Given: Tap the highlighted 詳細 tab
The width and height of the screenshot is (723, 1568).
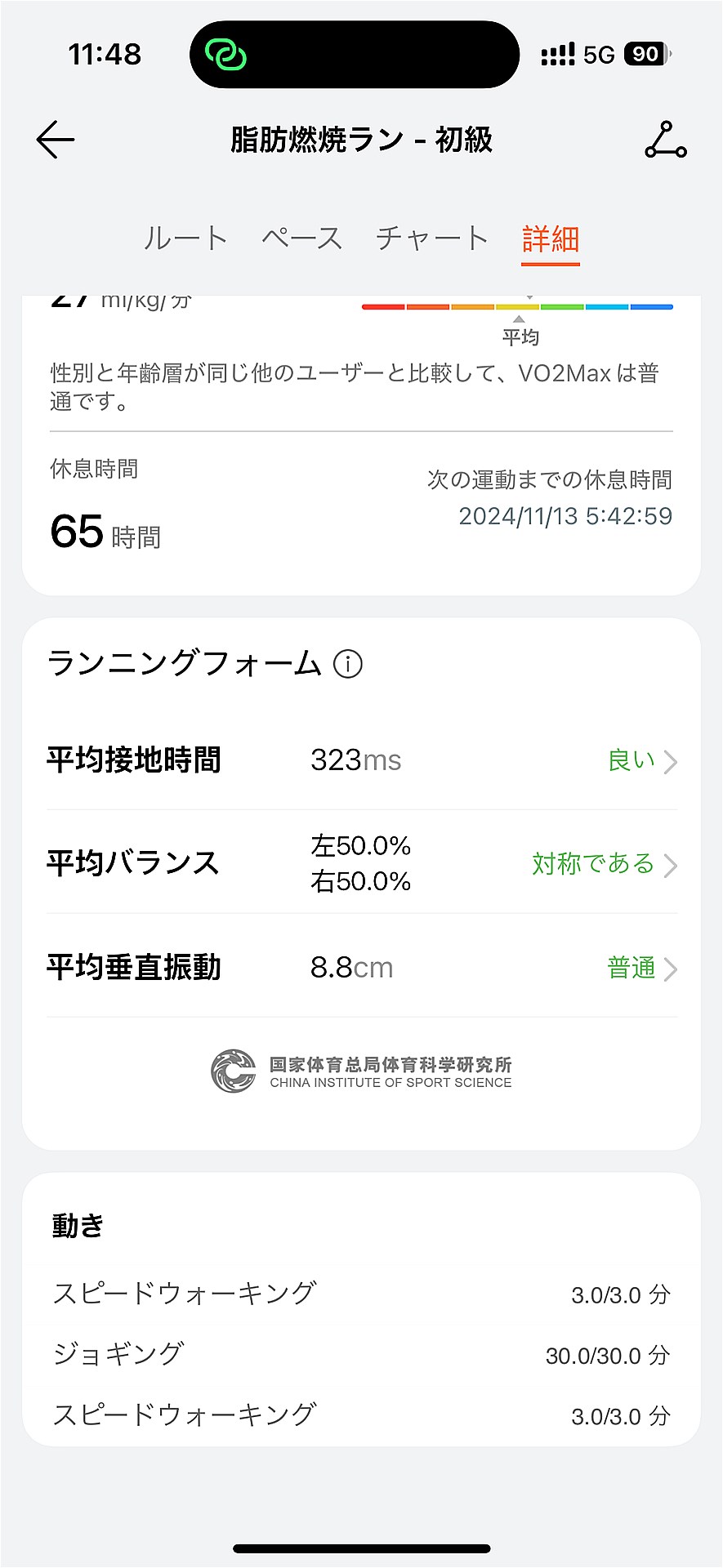Looking at the screenshot, I should coord(549,238).
